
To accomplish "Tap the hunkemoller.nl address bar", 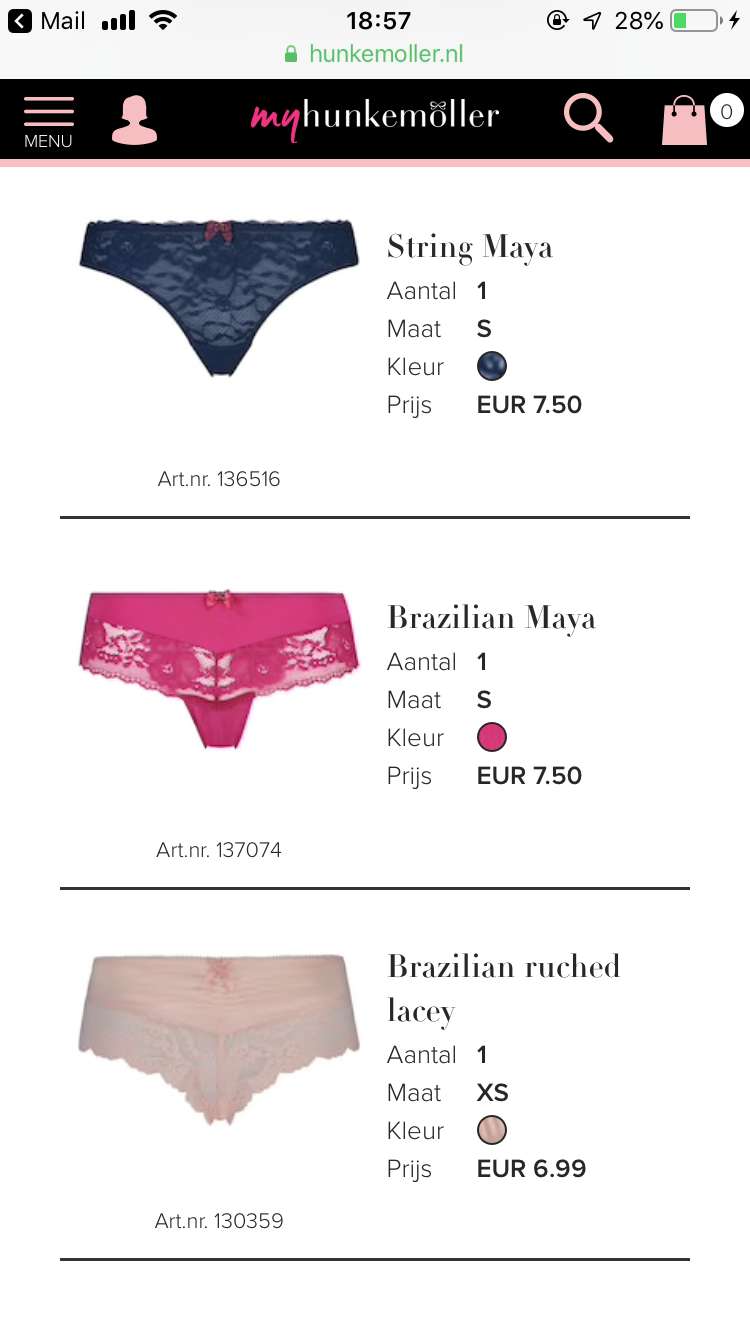I will click(x=375, y=54).
